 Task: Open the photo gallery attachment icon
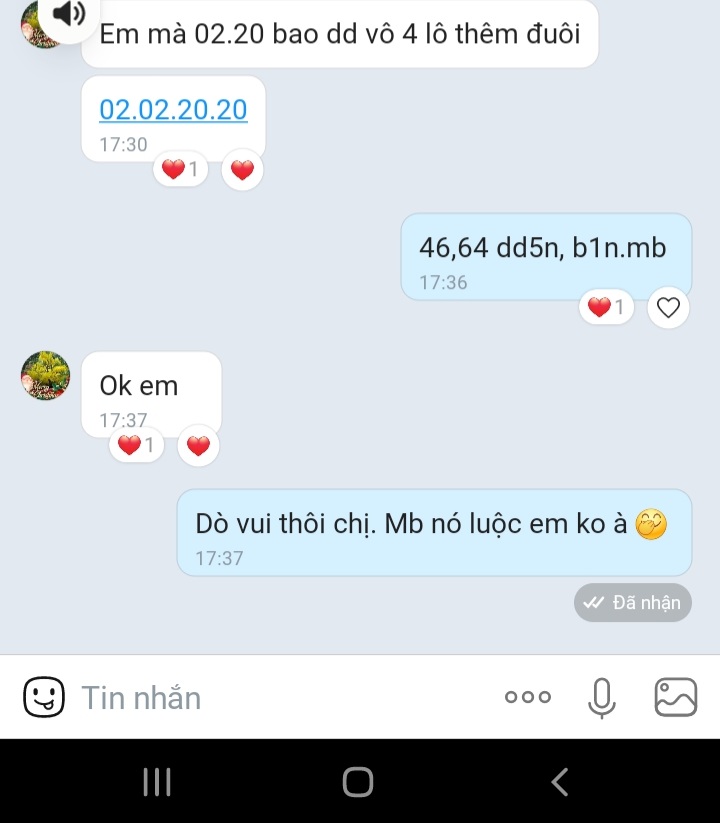click(x=676, y=697)
